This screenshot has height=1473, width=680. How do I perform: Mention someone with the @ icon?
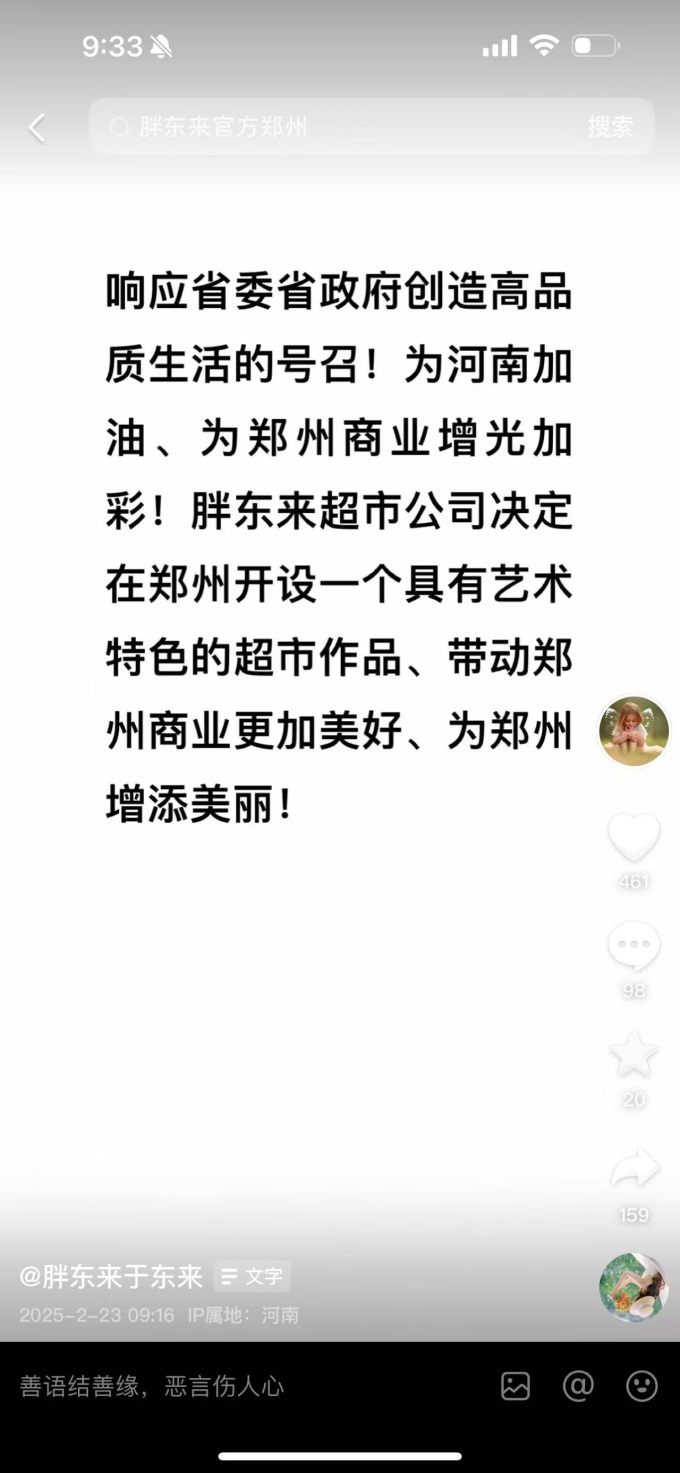coord(578,1386)
